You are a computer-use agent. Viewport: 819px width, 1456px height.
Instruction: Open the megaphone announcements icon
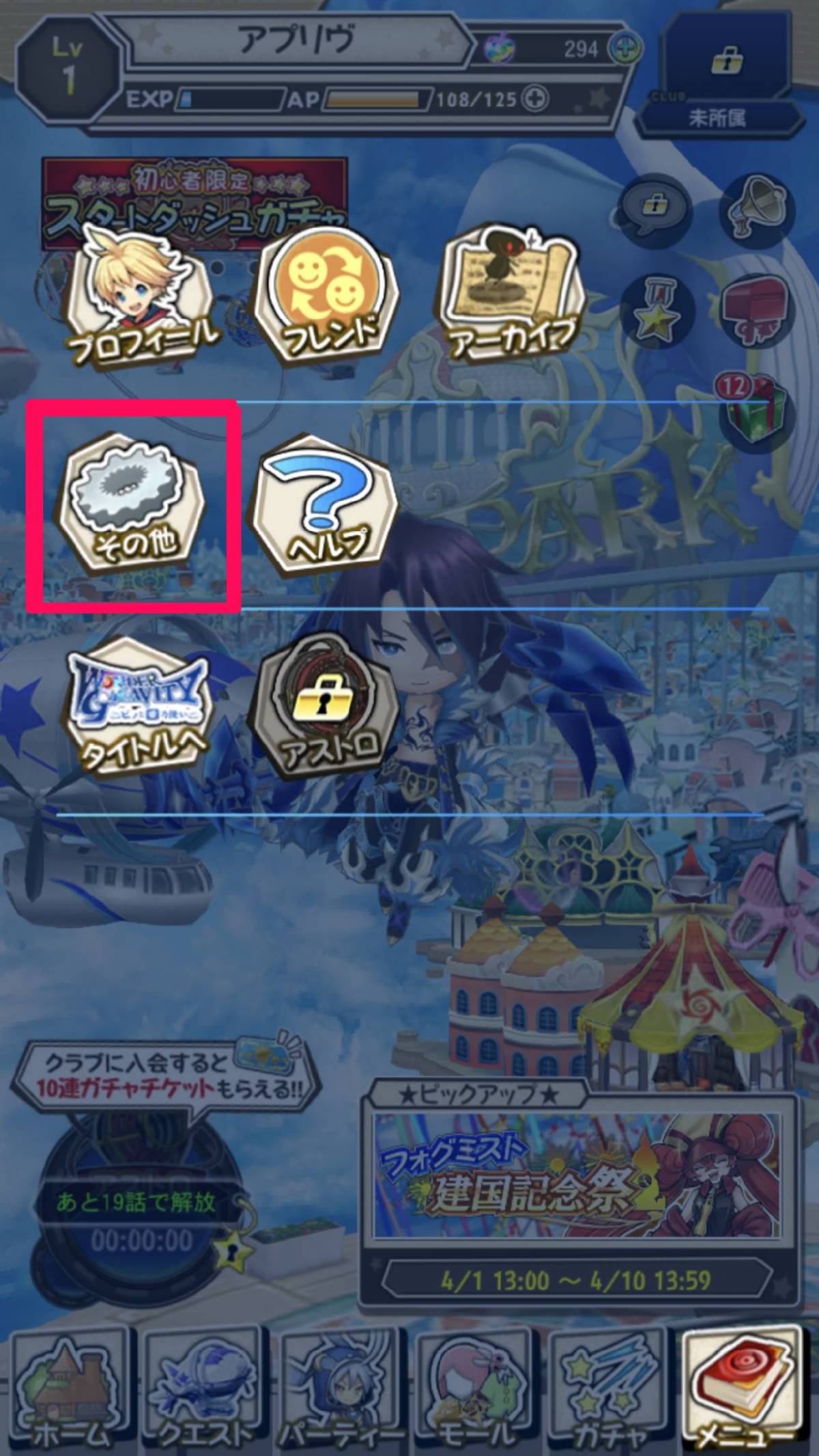click(x=758, y=205)
